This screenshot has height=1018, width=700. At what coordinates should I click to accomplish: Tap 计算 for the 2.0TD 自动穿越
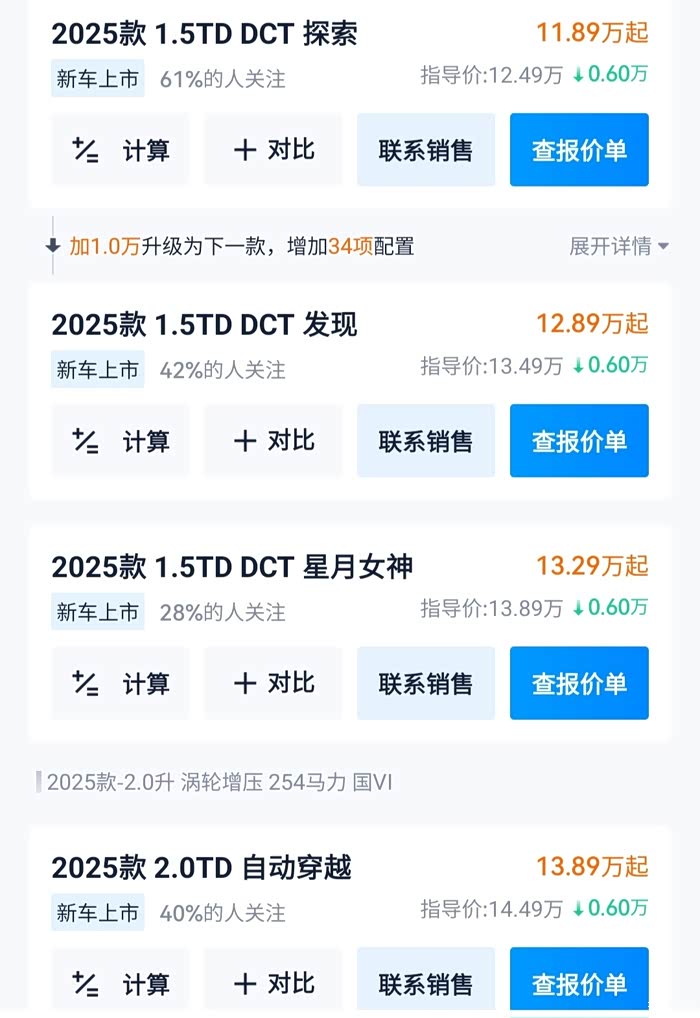(120, 984)
